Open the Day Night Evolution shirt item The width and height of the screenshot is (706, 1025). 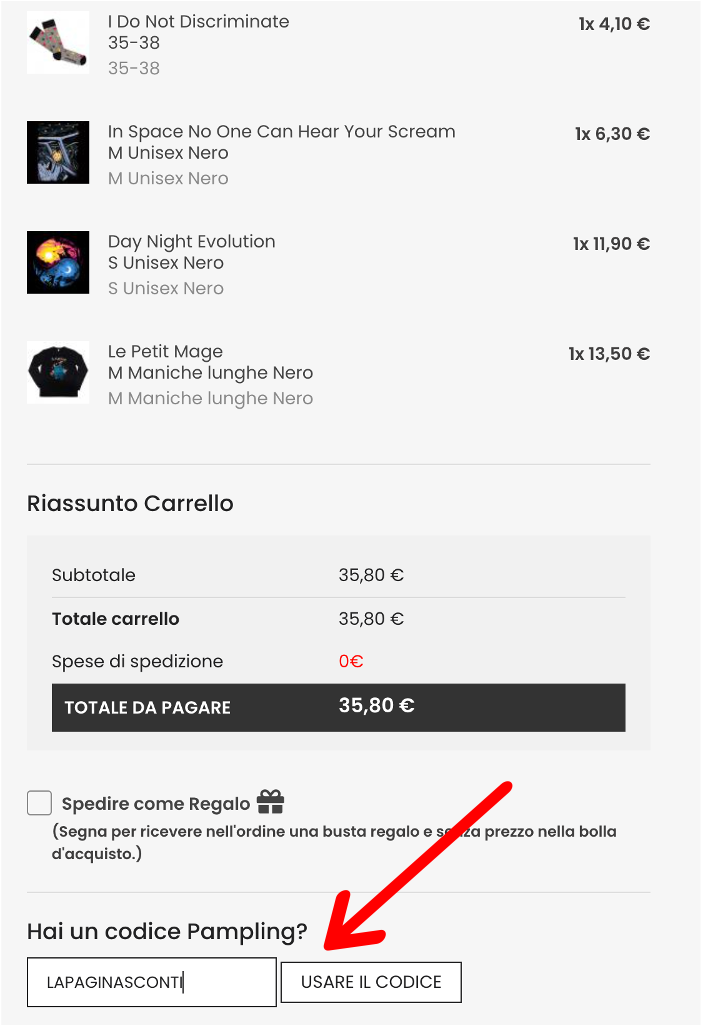pyautogui.click(x=191, y=242)
